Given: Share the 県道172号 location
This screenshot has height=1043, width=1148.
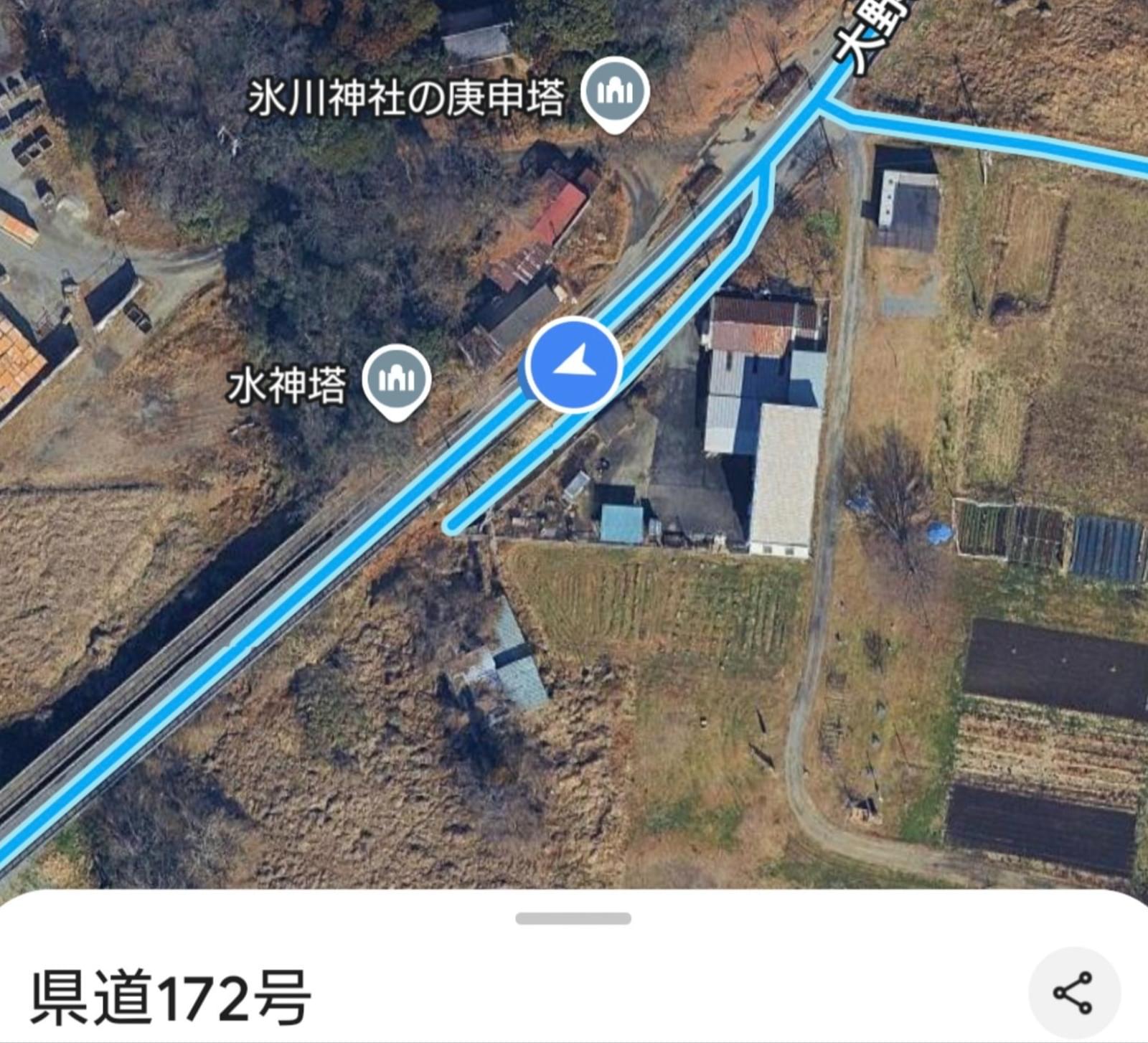Looking at the screenshot, I should (1073, 993).
